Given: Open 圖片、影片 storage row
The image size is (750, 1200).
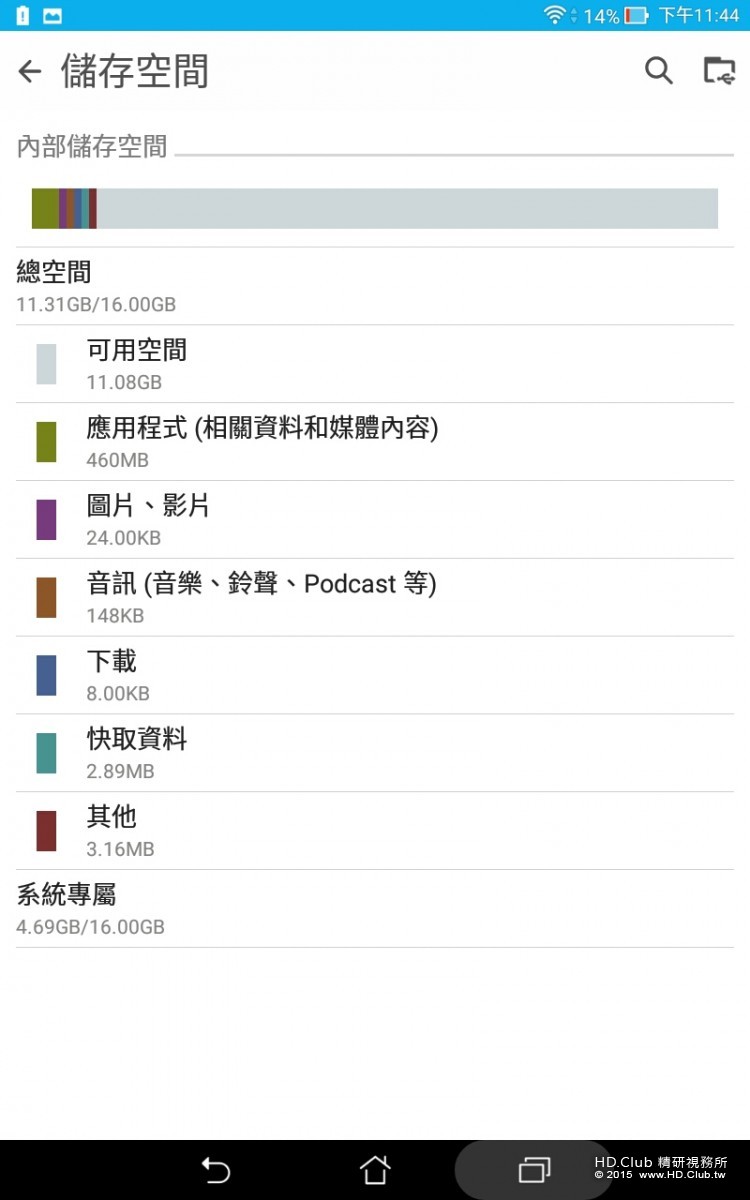Looking at the screenshot, I should tap(374, 520).
